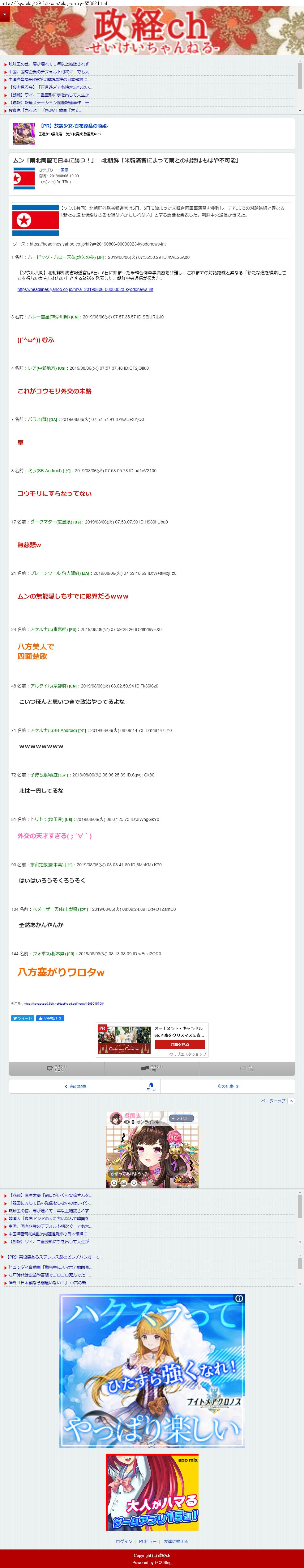Open the headlines.yahoo.co.jp source link in post 1
The width and height of the screenshot is (304, 1568).
tap(85, 290)
